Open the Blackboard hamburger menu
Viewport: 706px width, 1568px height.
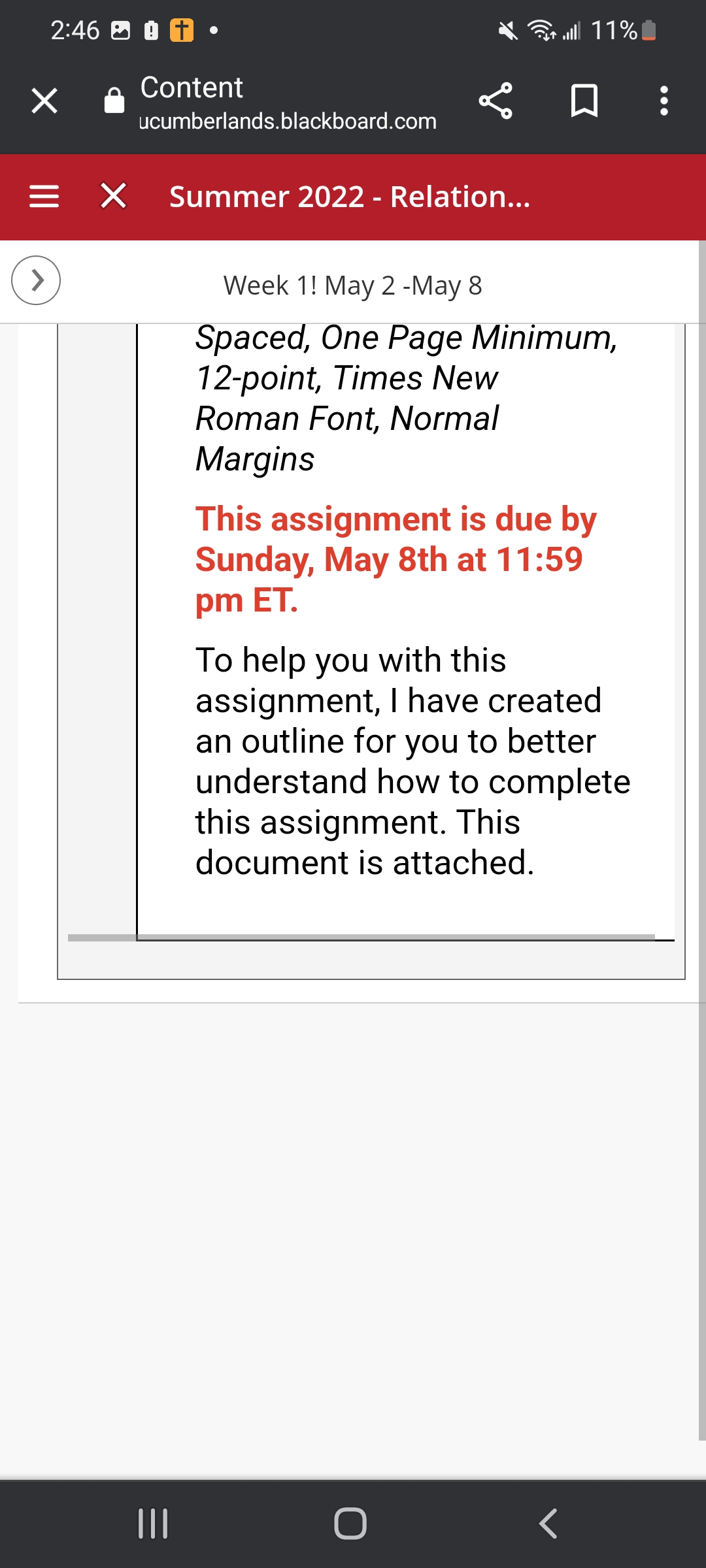pos(43,197)
